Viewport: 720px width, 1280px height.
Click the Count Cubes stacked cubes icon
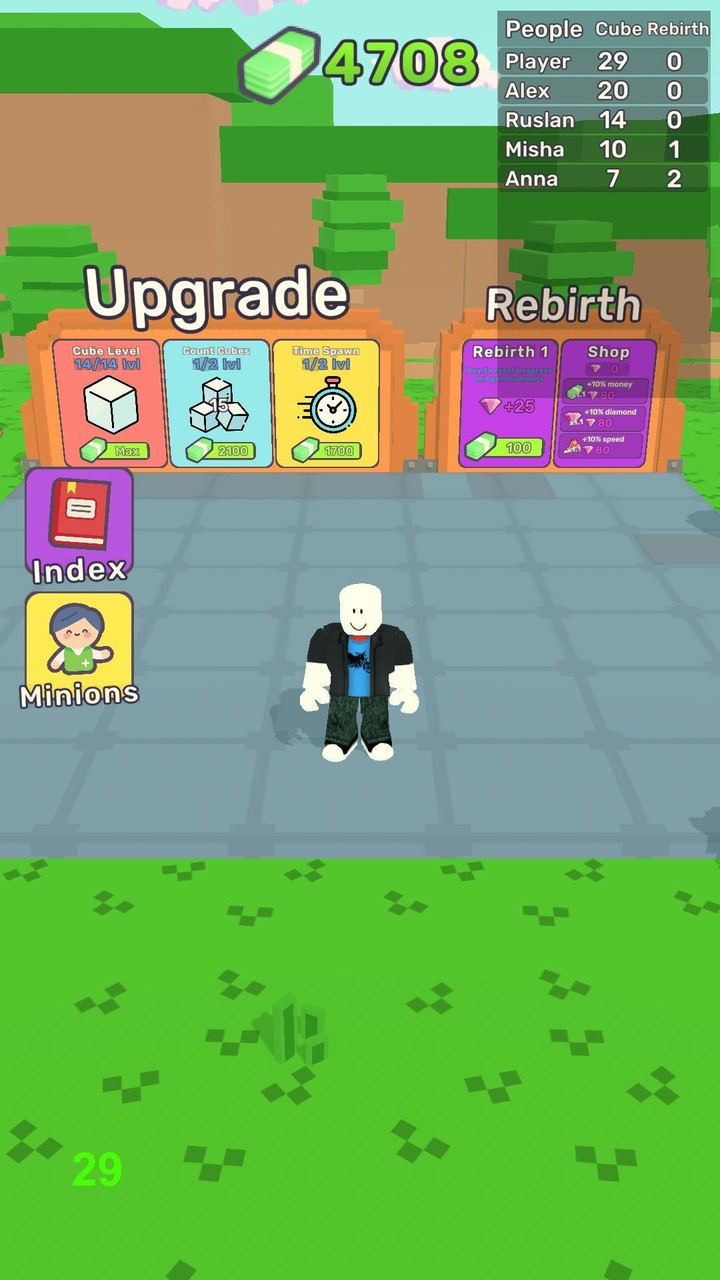coord(217,405)
